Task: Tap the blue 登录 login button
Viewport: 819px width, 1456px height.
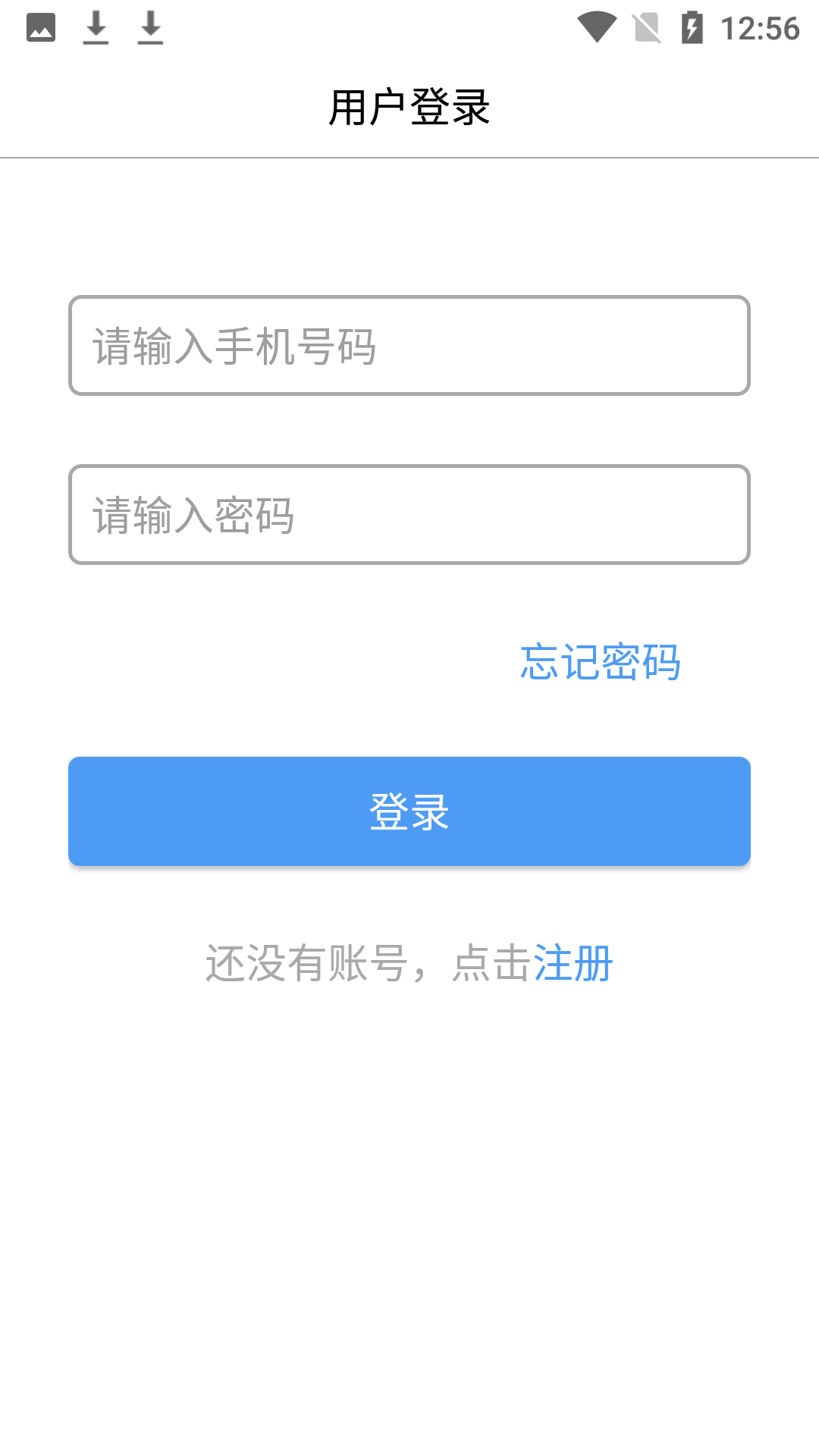Action: [409, 811]
